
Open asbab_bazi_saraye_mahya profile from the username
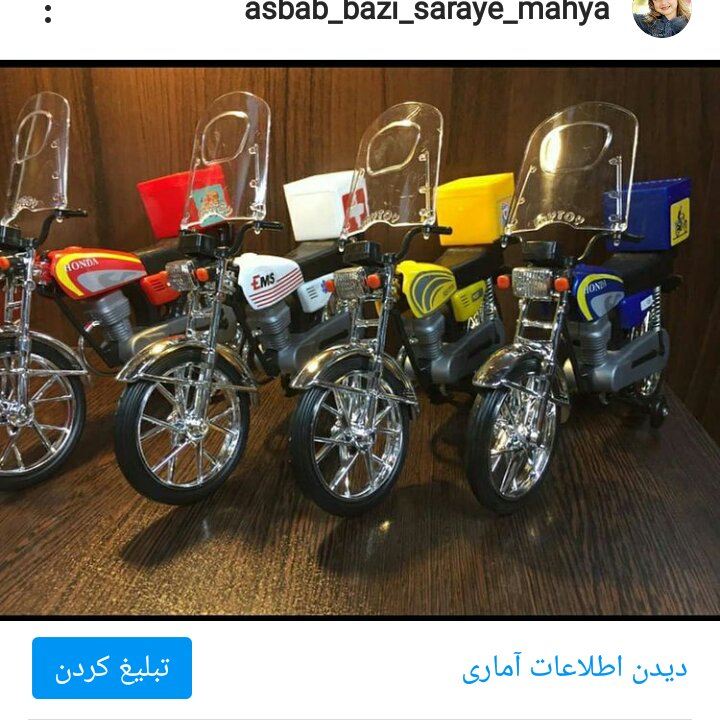427,11
